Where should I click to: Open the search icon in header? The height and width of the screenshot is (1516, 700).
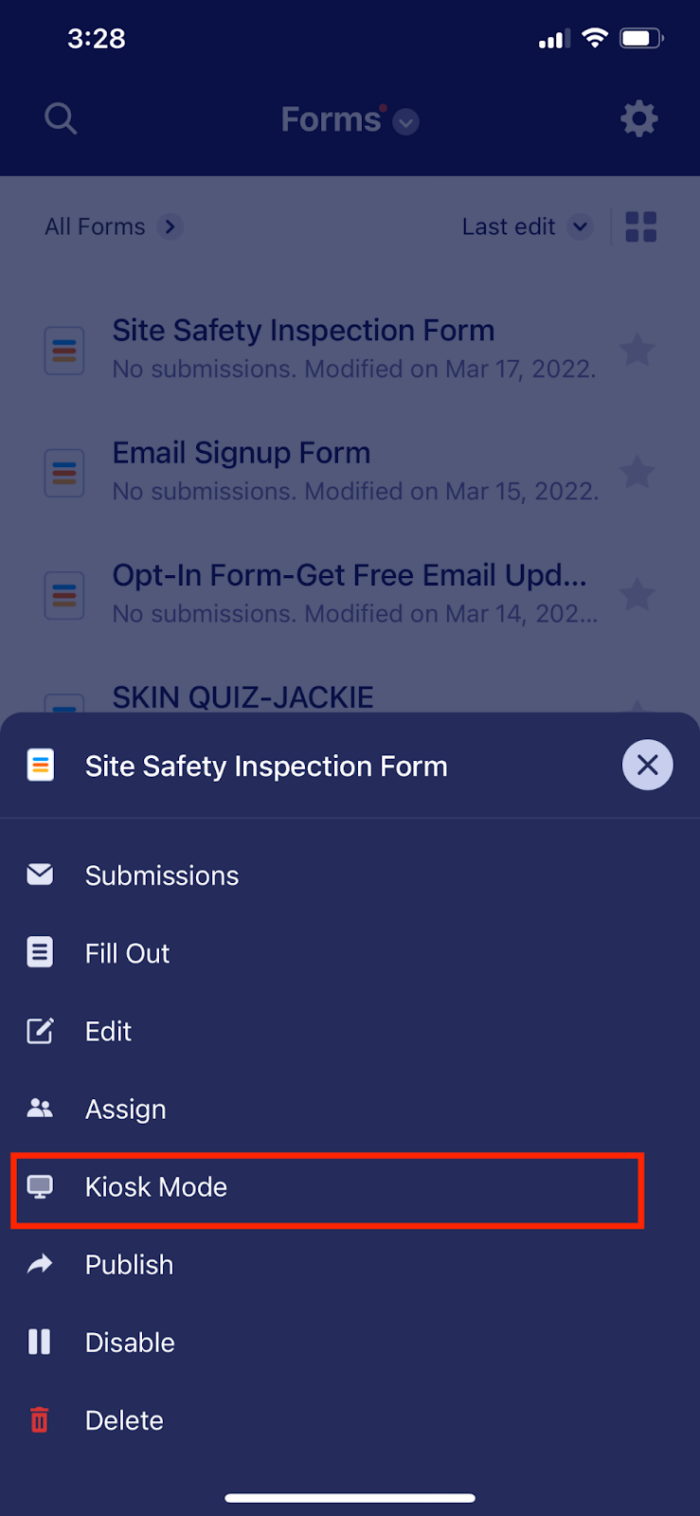(x=61, y=119)
